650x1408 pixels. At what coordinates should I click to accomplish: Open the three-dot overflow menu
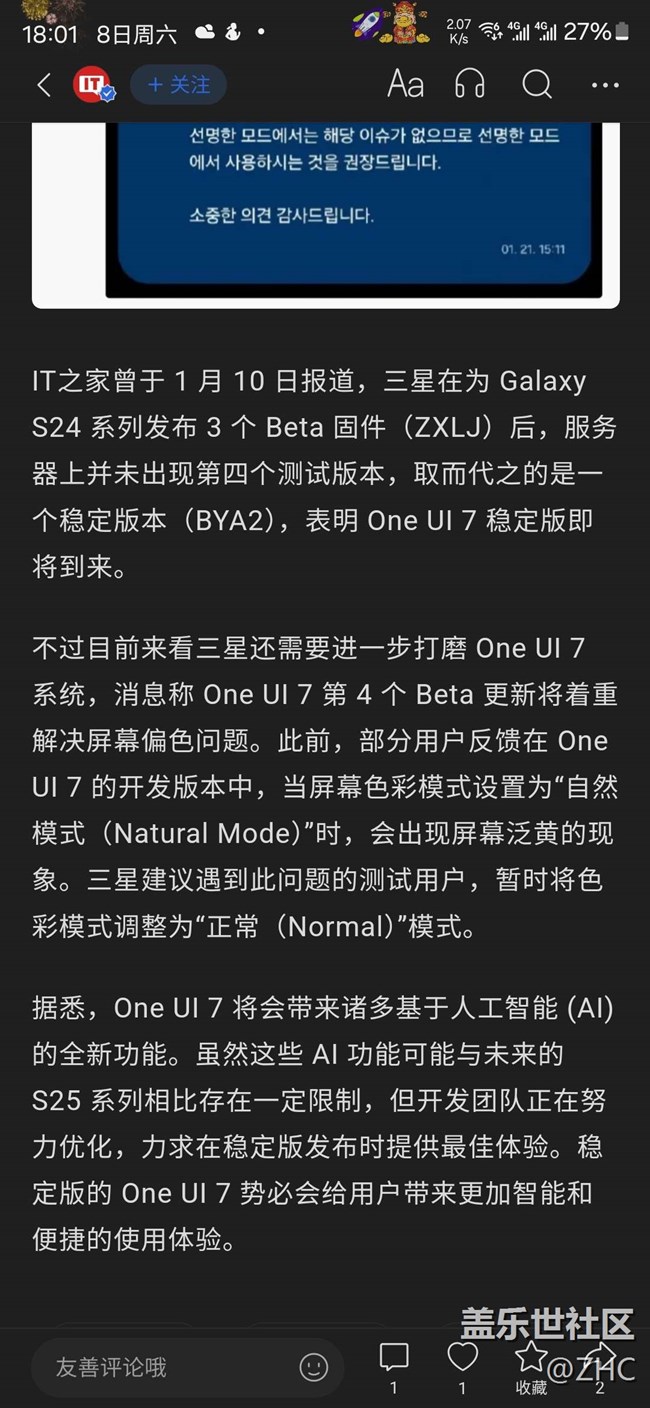[x=605, y=86]
